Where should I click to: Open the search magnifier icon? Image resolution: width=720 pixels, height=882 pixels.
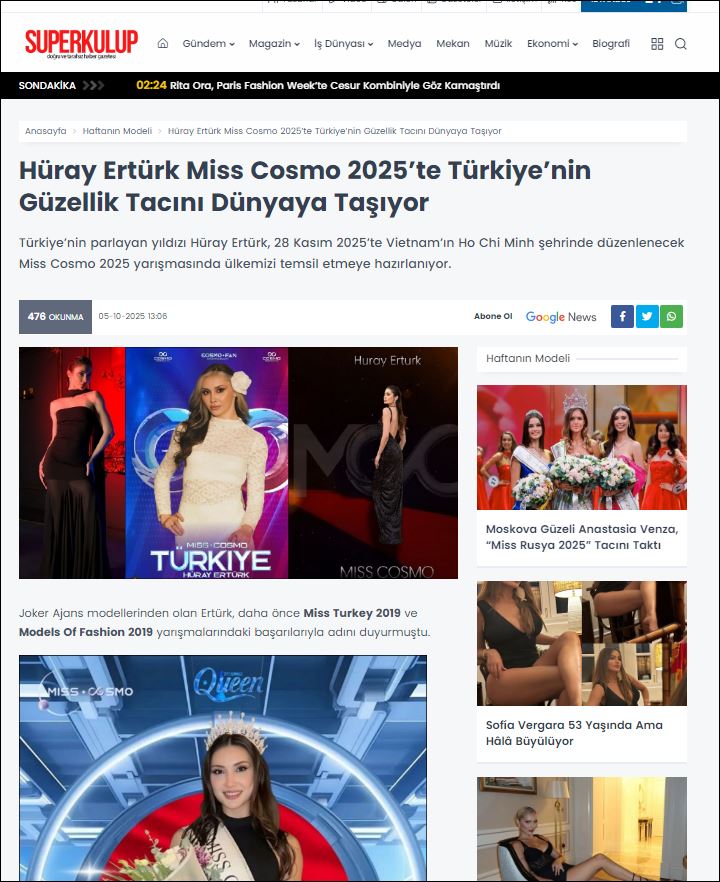coord(681,44)
